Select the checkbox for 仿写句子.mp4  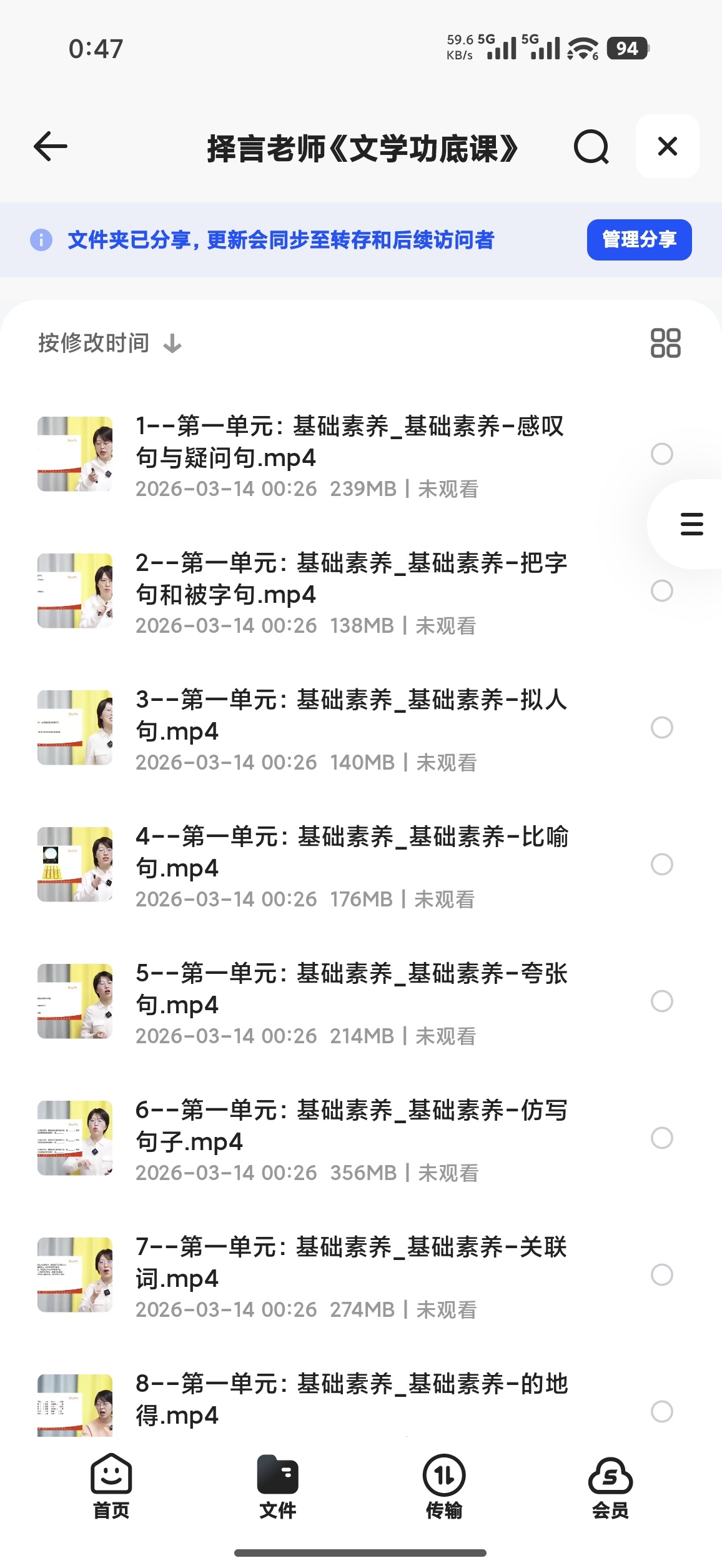pyautogui.click(x=661, y=1138)
